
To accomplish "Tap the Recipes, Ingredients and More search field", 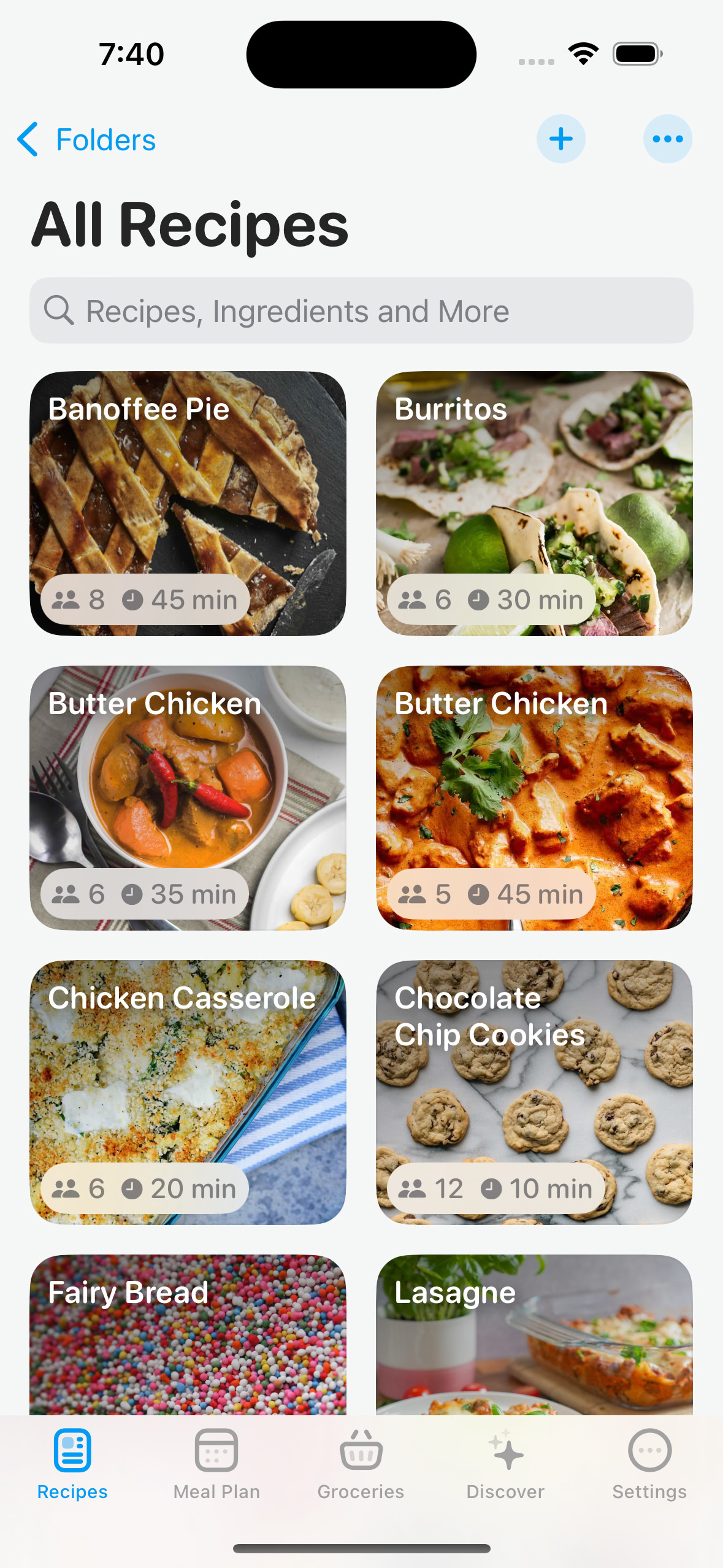I will (x=361, y=310).
